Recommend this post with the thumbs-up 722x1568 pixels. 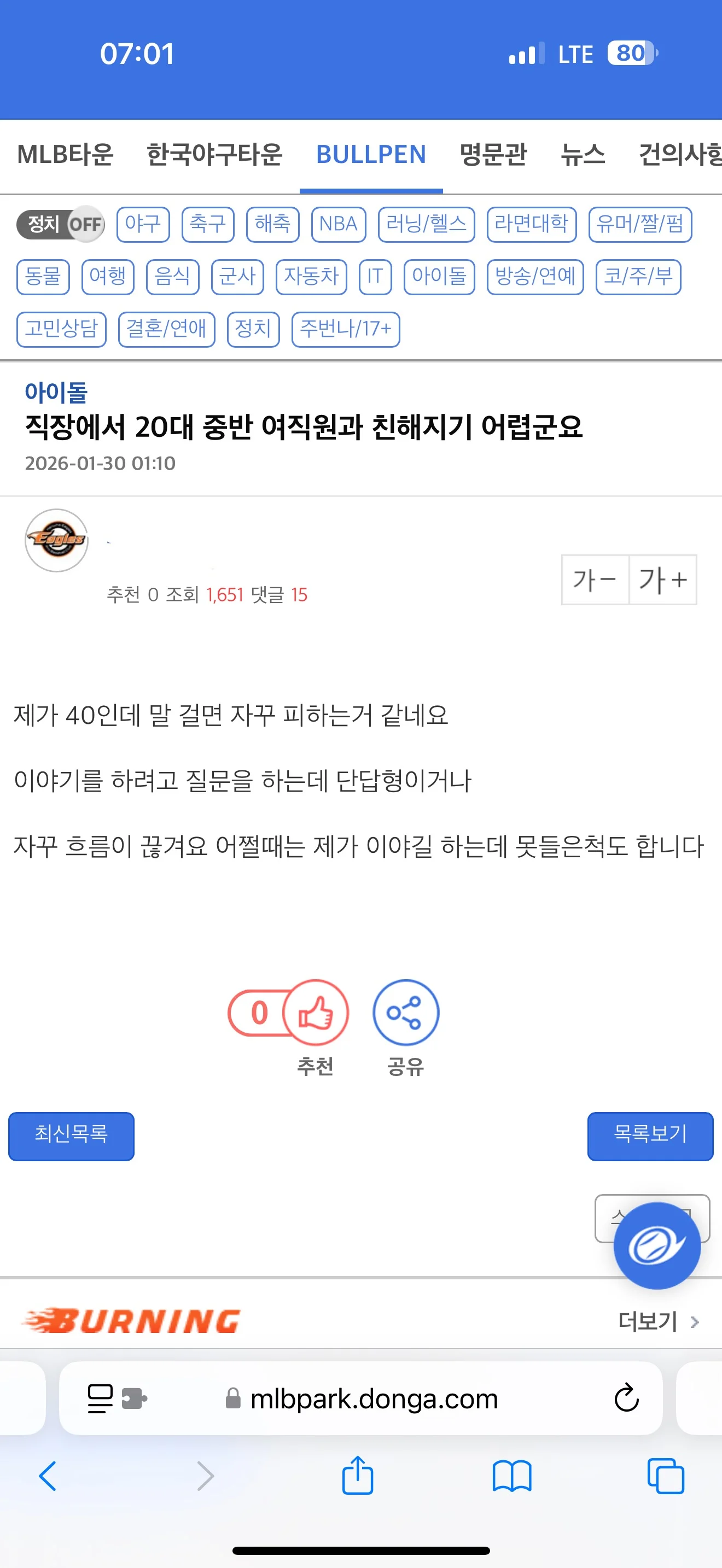pyautogui.click(x=316, y=1013)
